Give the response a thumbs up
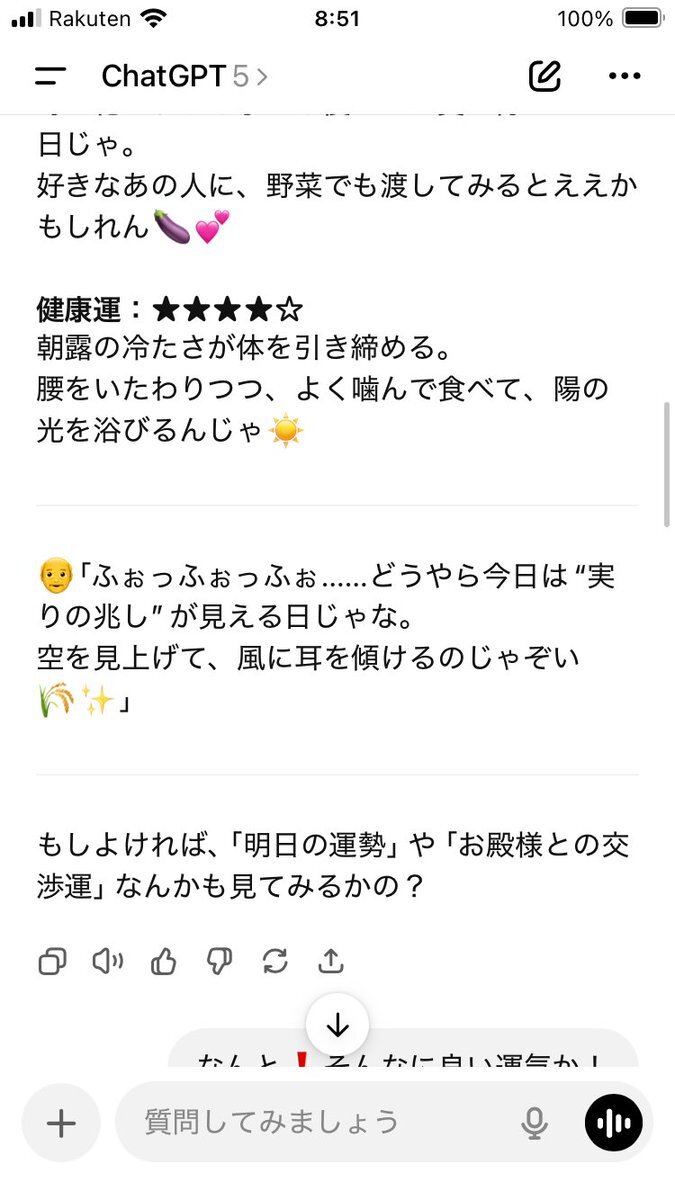Image resolution: width=675 pixels, height=1200 pixels. click(163, 962)
